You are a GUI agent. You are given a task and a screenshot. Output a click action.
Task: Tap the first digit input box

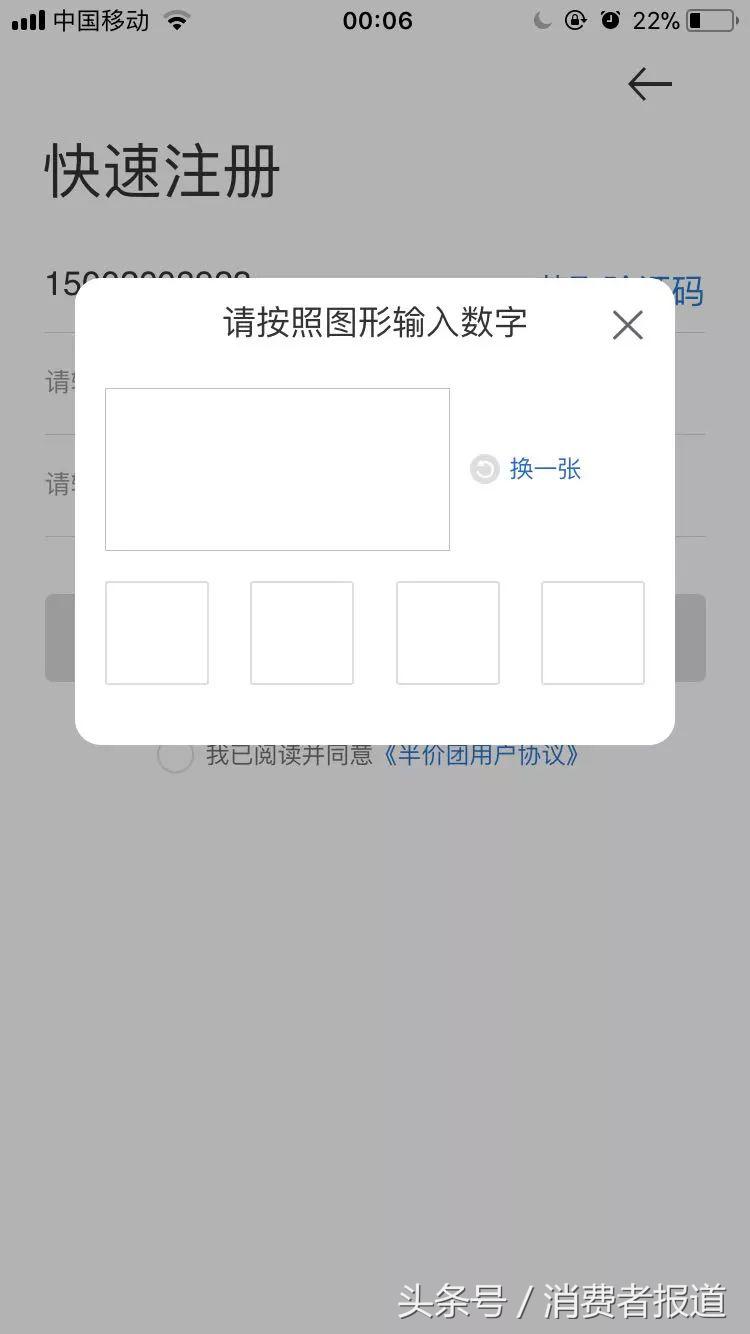157,633
